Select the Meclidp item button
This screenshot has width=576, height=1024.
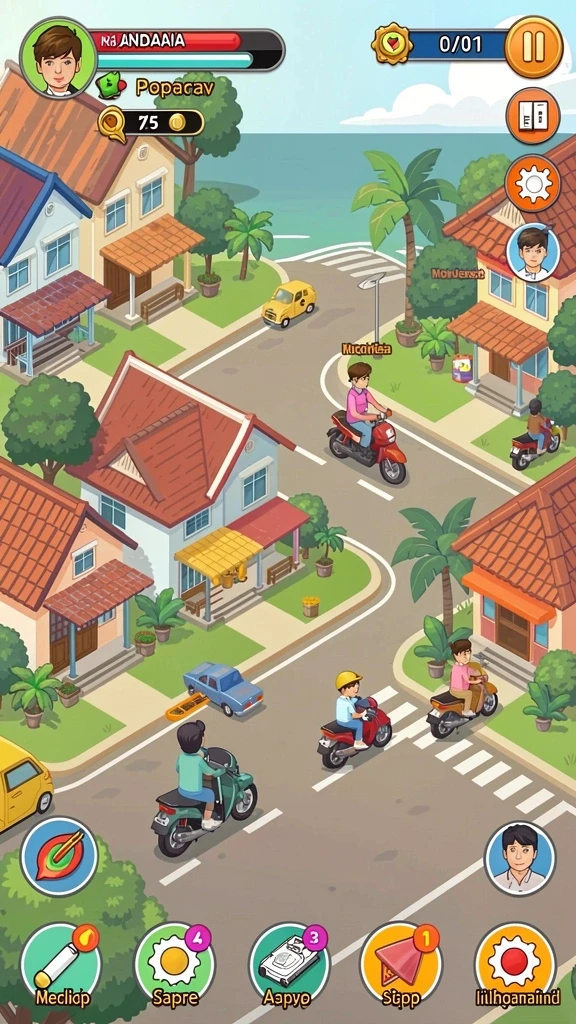(61, 966)
